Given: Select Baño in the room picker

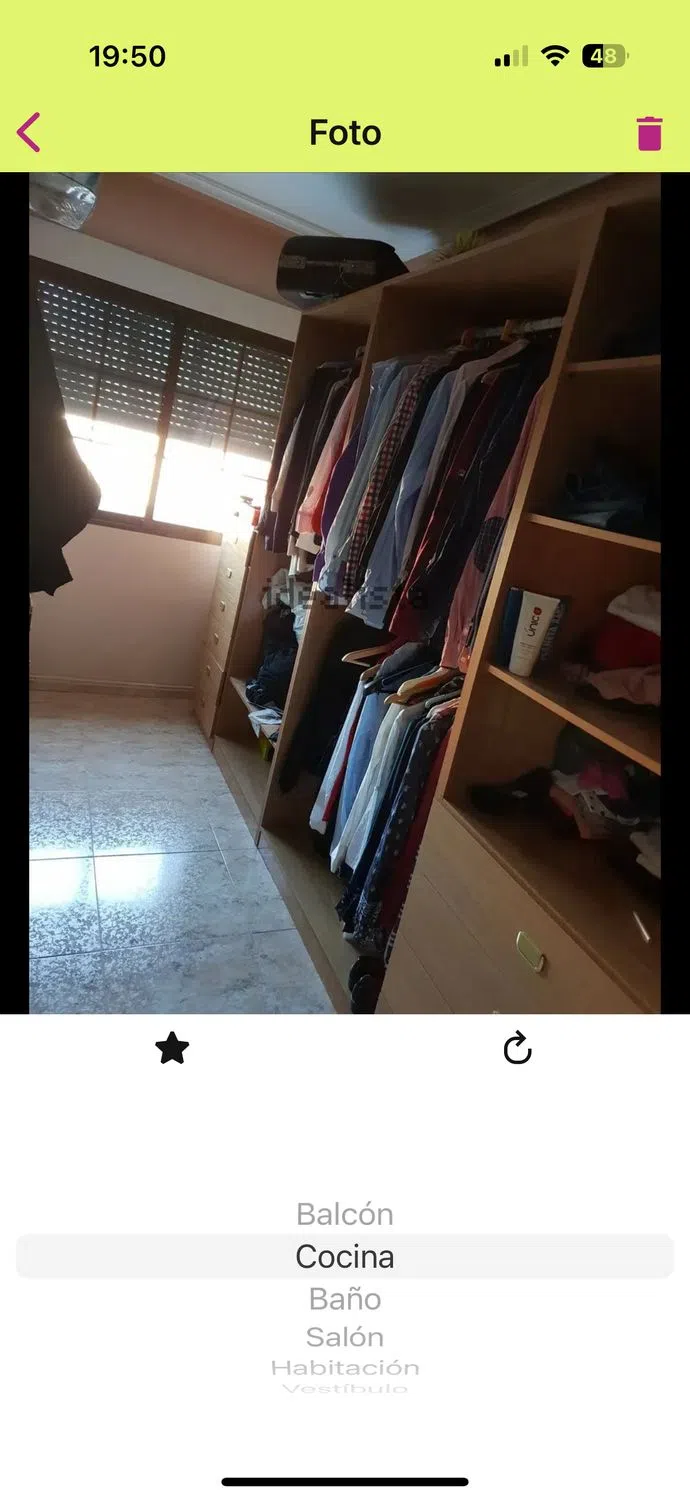Looking at the screenshot, I should pos(345,1299).
